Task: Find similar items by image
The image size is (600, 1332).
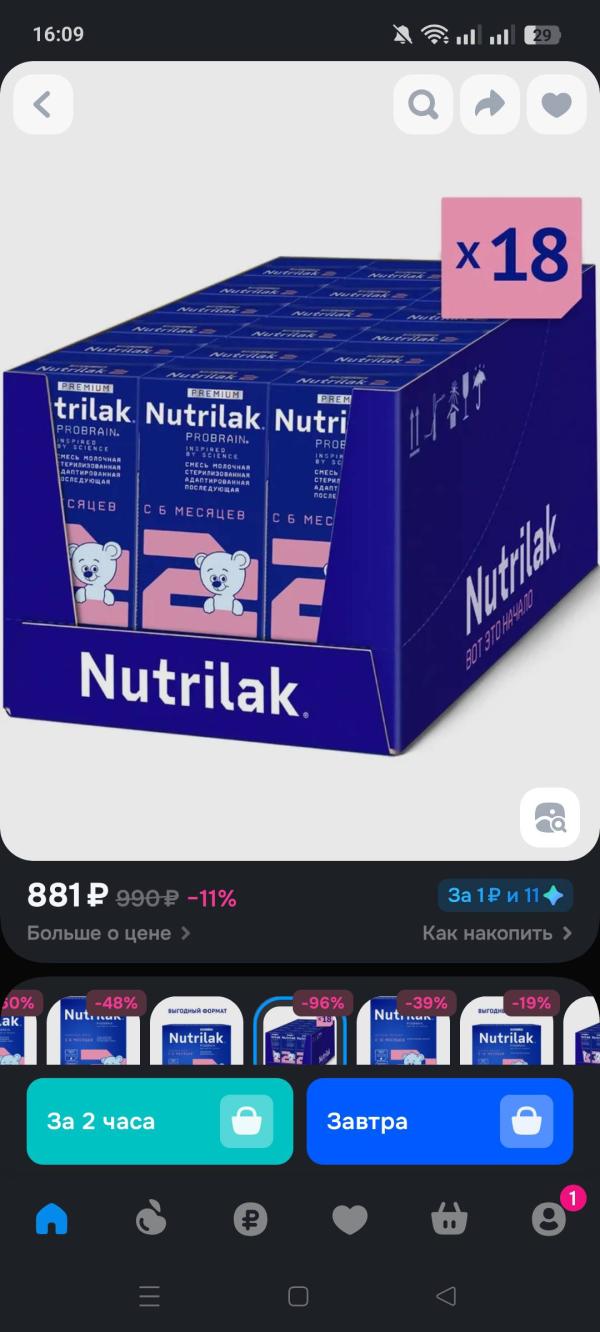Action: (549, 817)
